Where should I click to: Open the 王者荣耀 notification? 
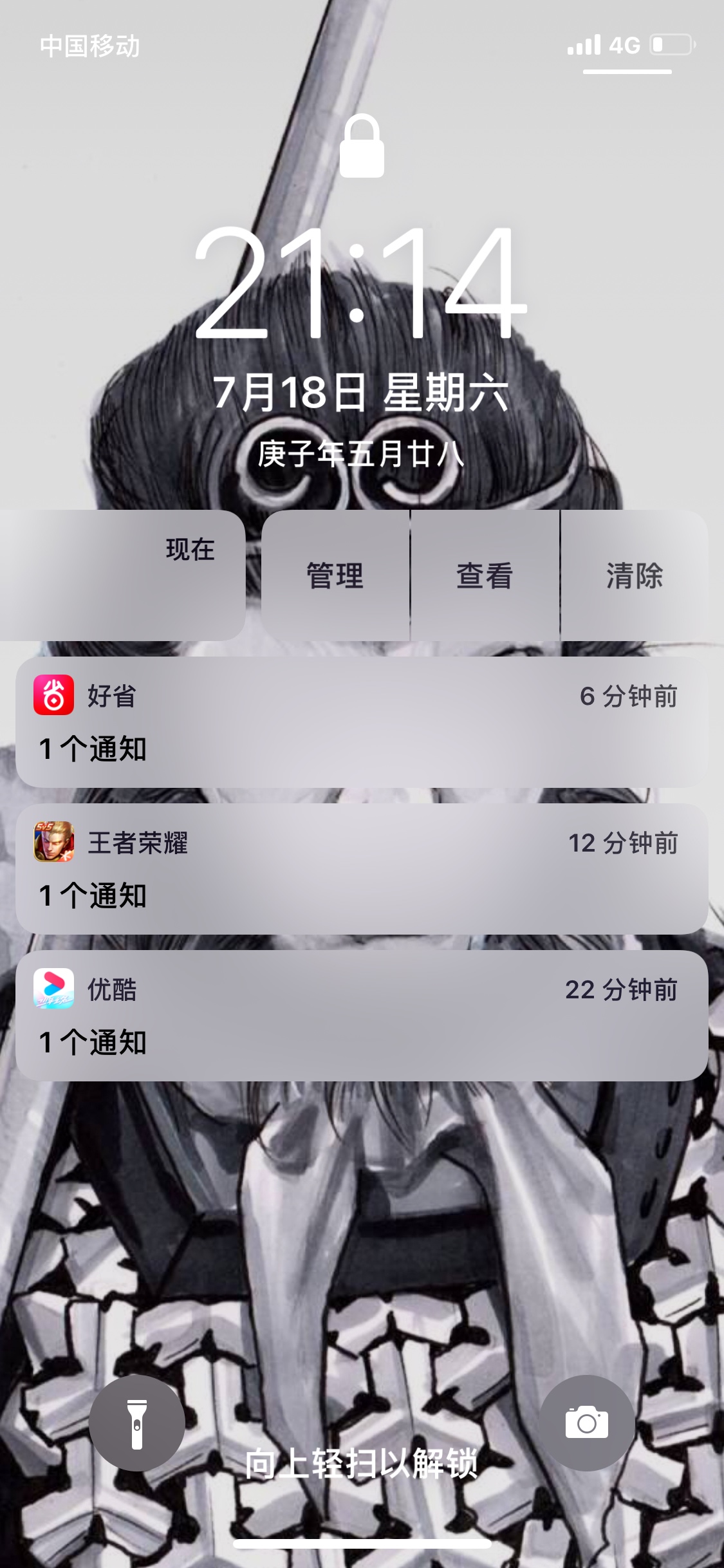tap(362, 869)
